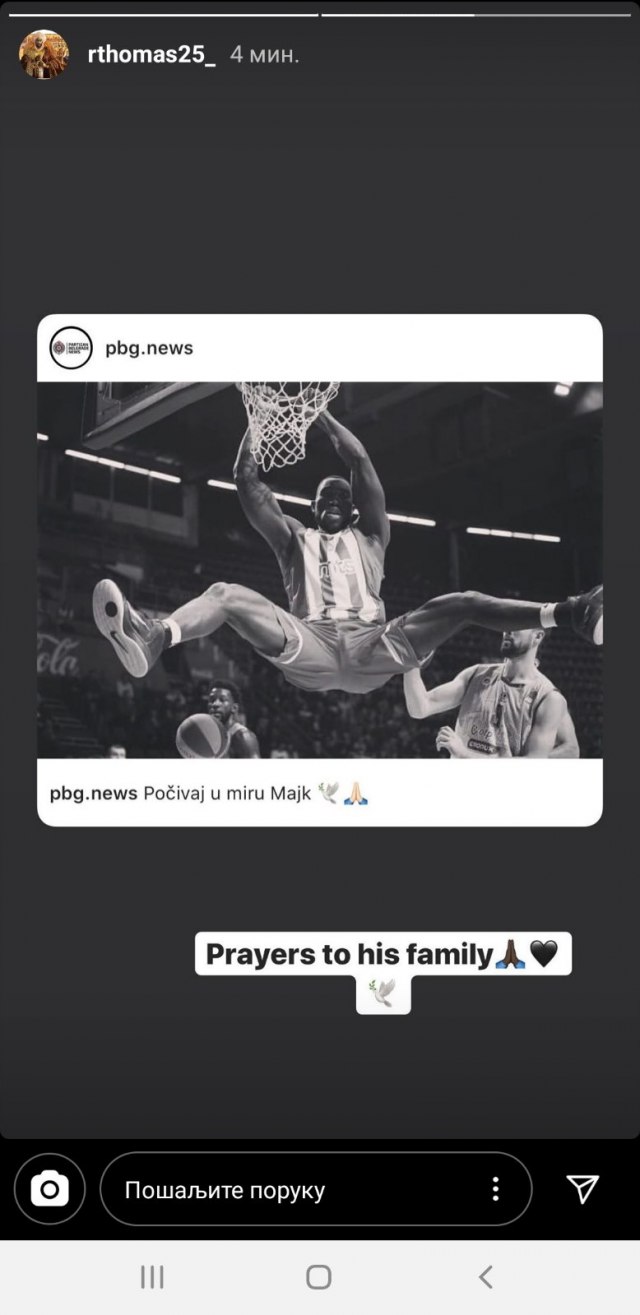
Task: Open rthomas25_ profile from the avatar
Action: coord(44,54)
